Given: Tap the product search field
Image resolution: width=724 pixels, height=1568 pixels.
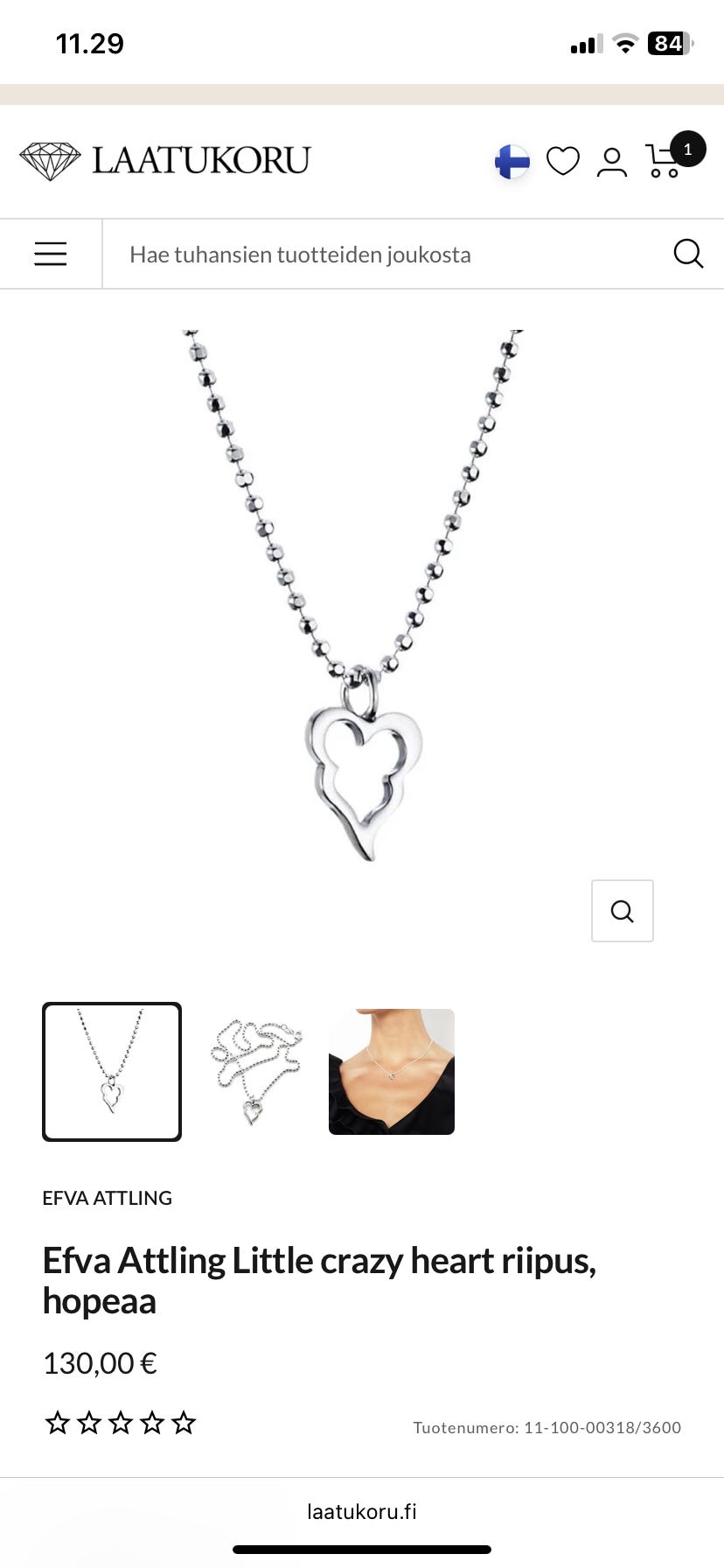Looking at the screenshot, I should click(385, 255).
